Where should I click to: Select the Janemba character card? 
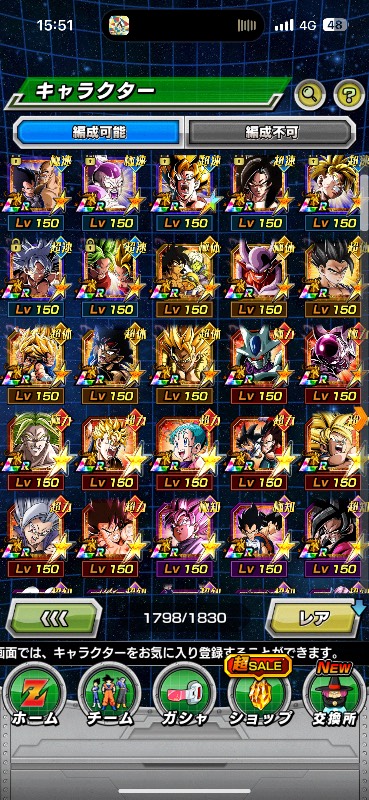[x=259, y=277]
